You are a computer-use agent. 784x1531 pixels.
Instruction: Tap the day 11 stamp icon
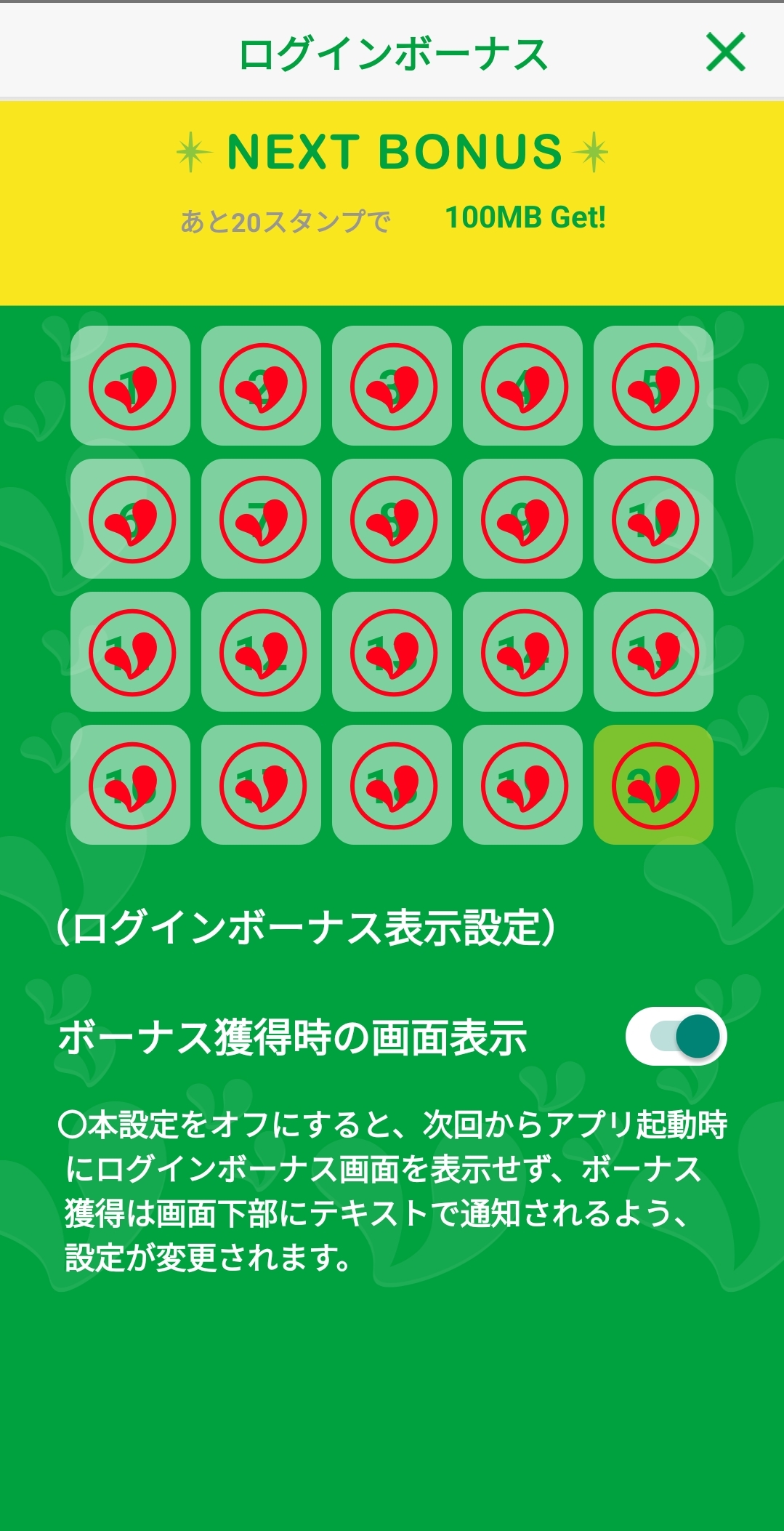[131, 652]
